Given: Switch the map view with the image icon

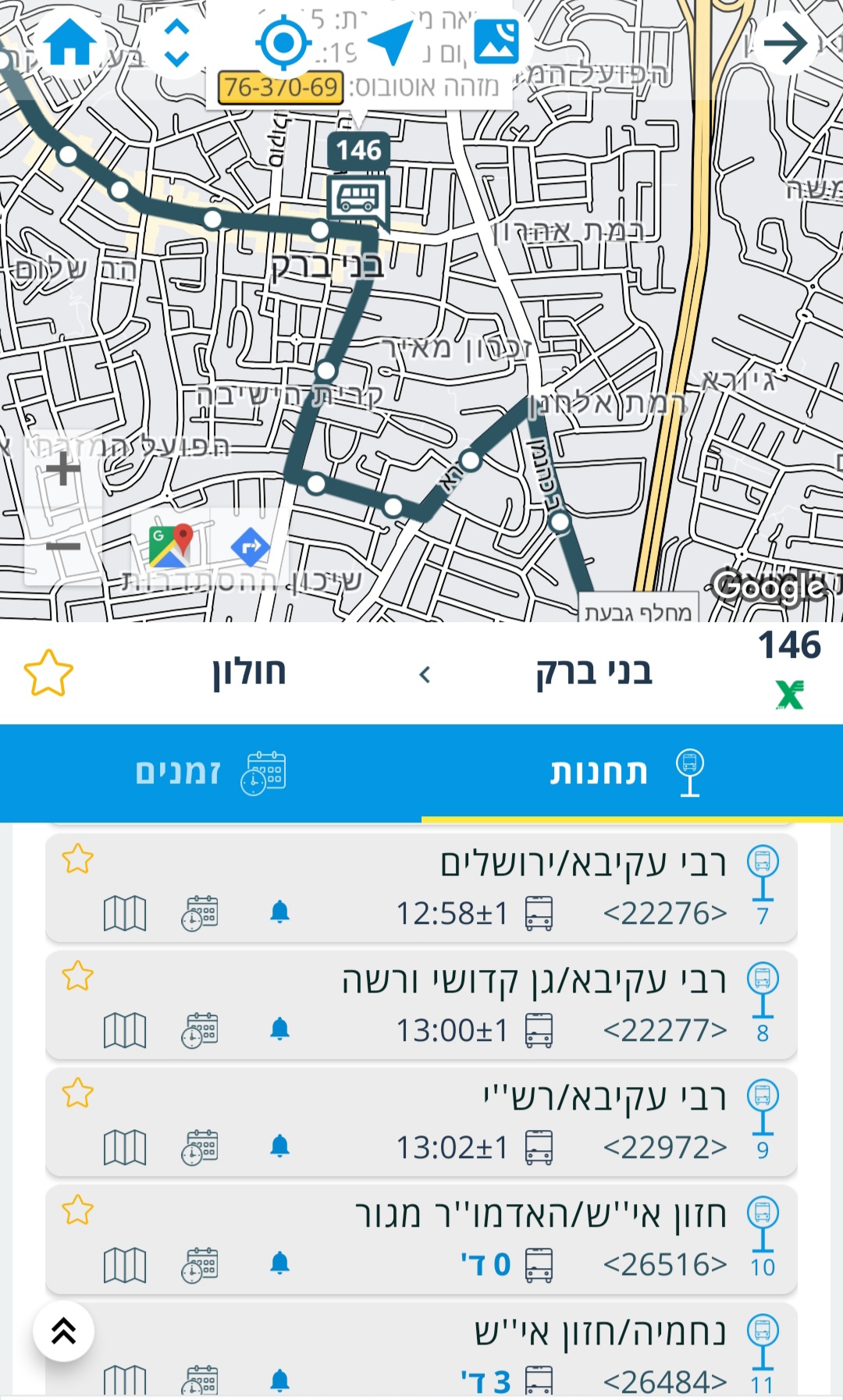Looking at the screenshot, I should [x=496, y=41].
